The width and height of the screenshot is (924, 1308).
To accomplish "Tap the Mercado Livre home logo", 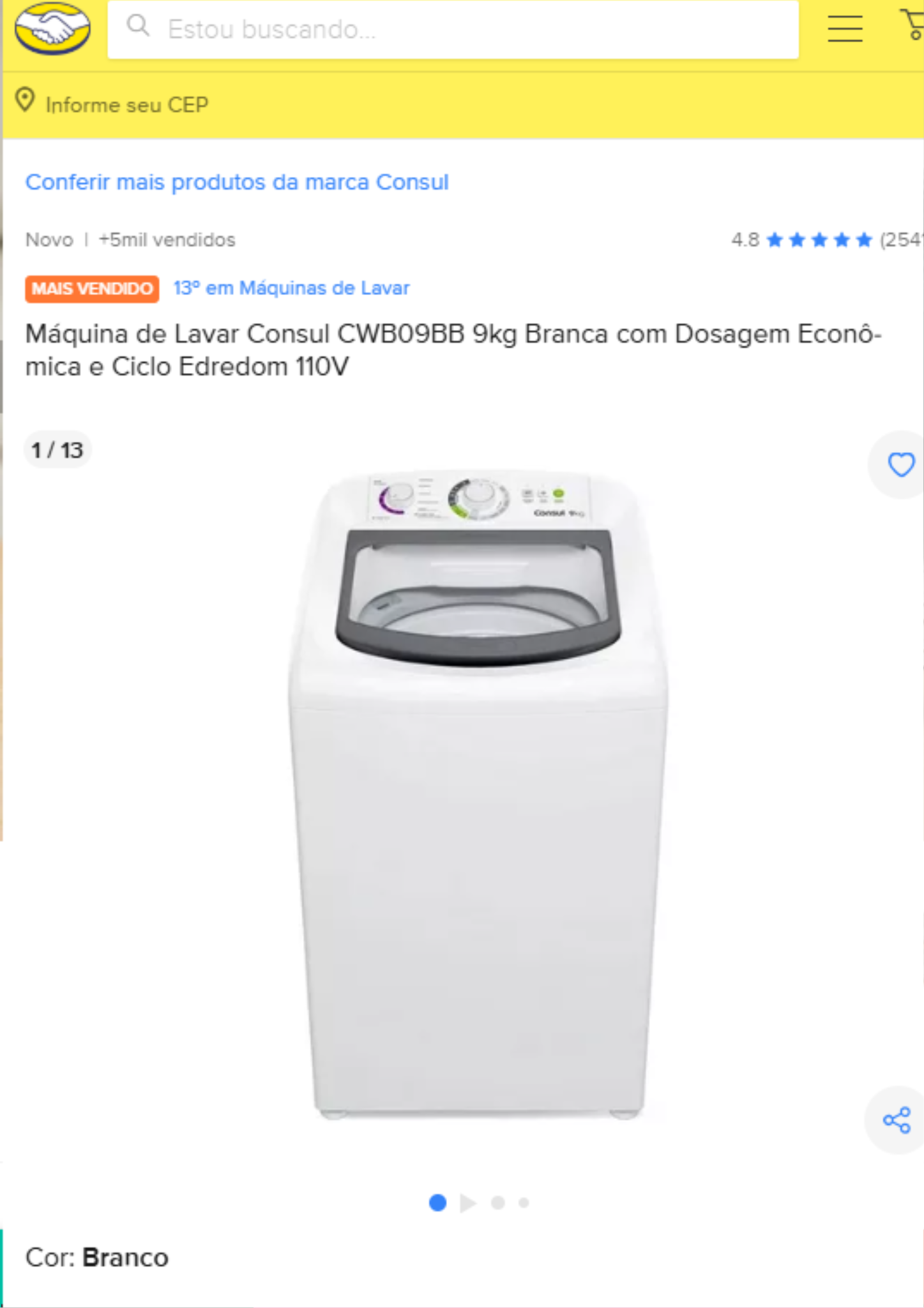I will 52,29.
